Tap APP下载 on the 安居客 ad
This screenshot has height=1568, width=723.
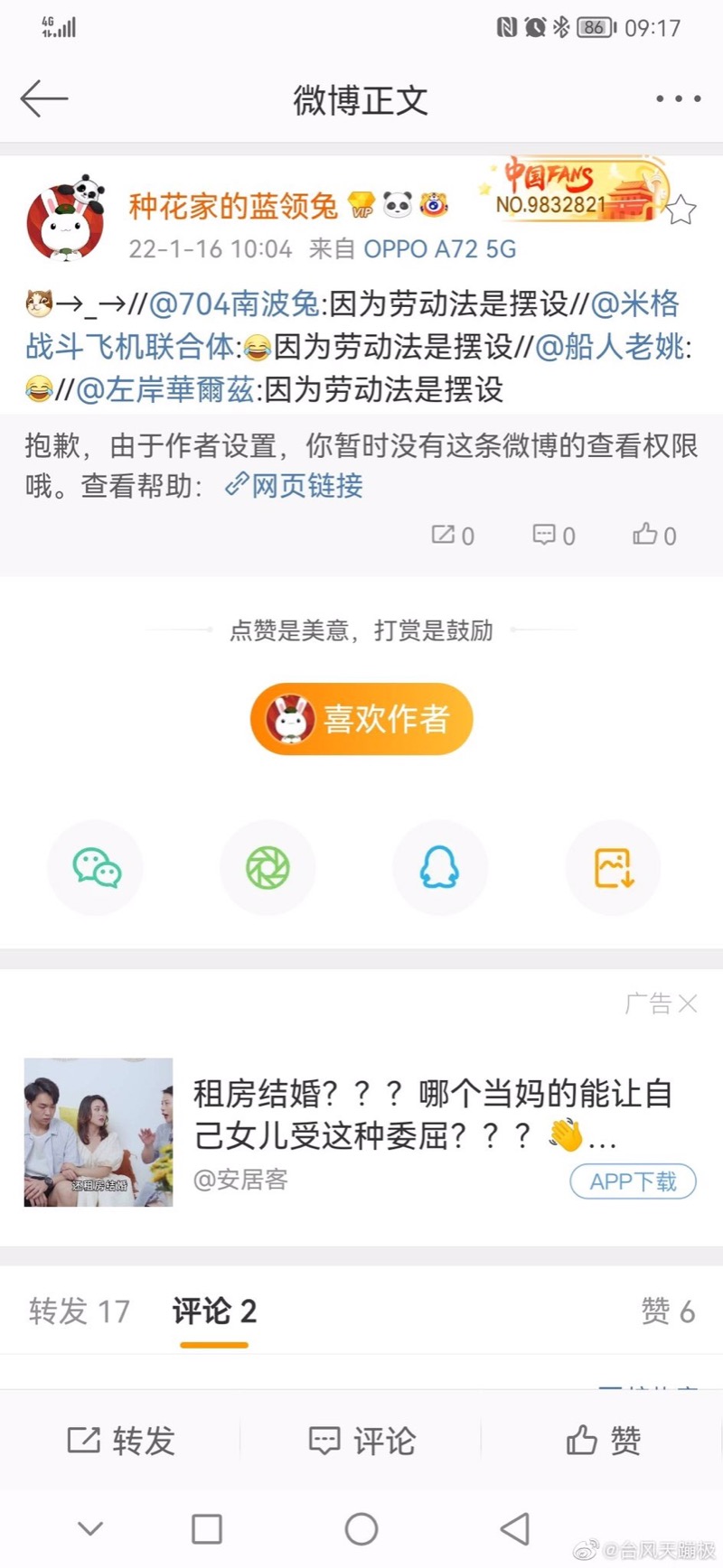click(633, 1181)
